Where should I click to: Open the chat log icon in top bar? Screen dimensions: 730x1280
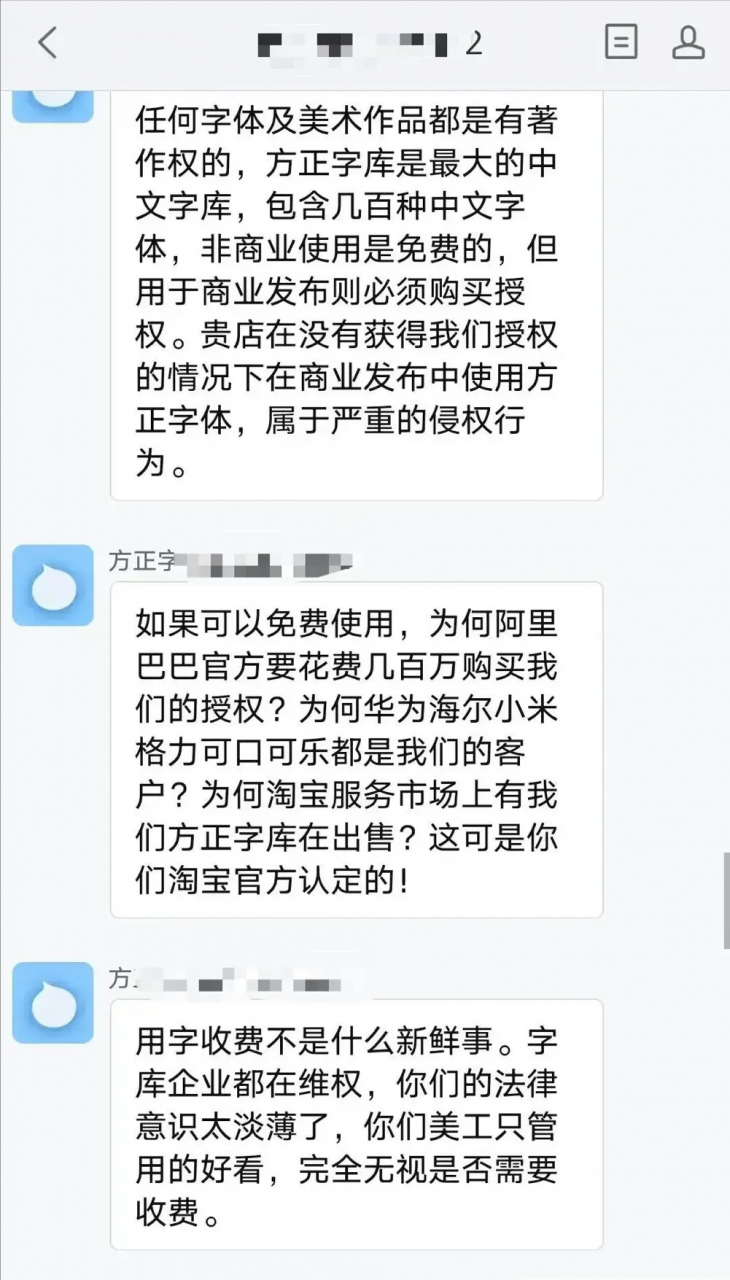pyautogui.click(x=619, y=42)
